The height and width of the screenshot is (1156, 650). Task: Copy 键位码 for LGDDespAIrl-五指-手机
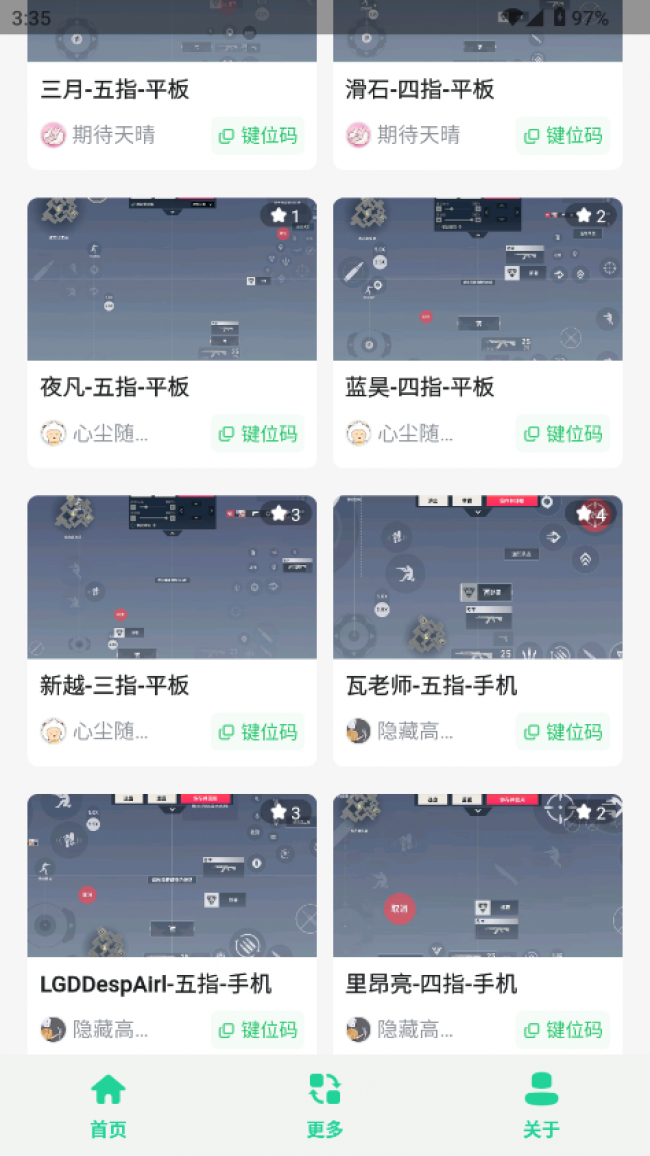tap(258, 1030)
